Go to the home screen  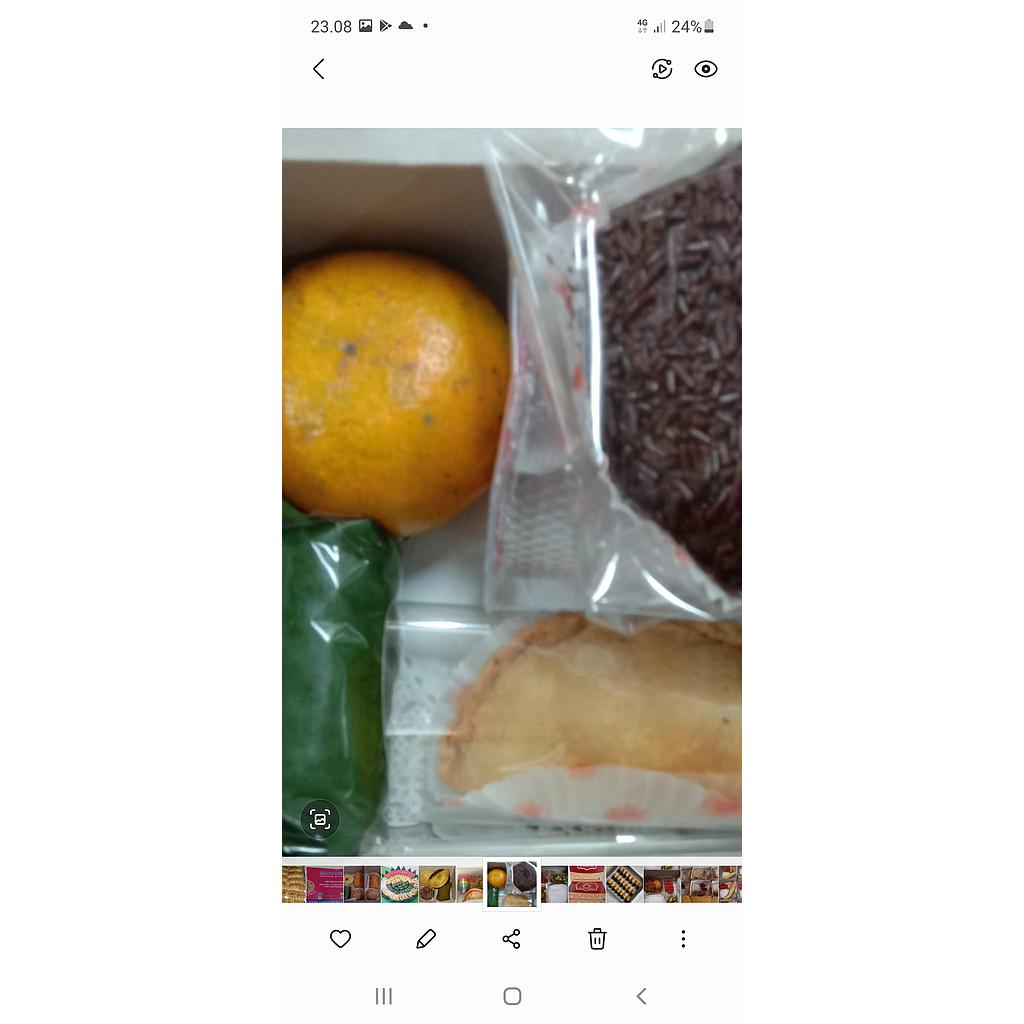tap(512, 996)
